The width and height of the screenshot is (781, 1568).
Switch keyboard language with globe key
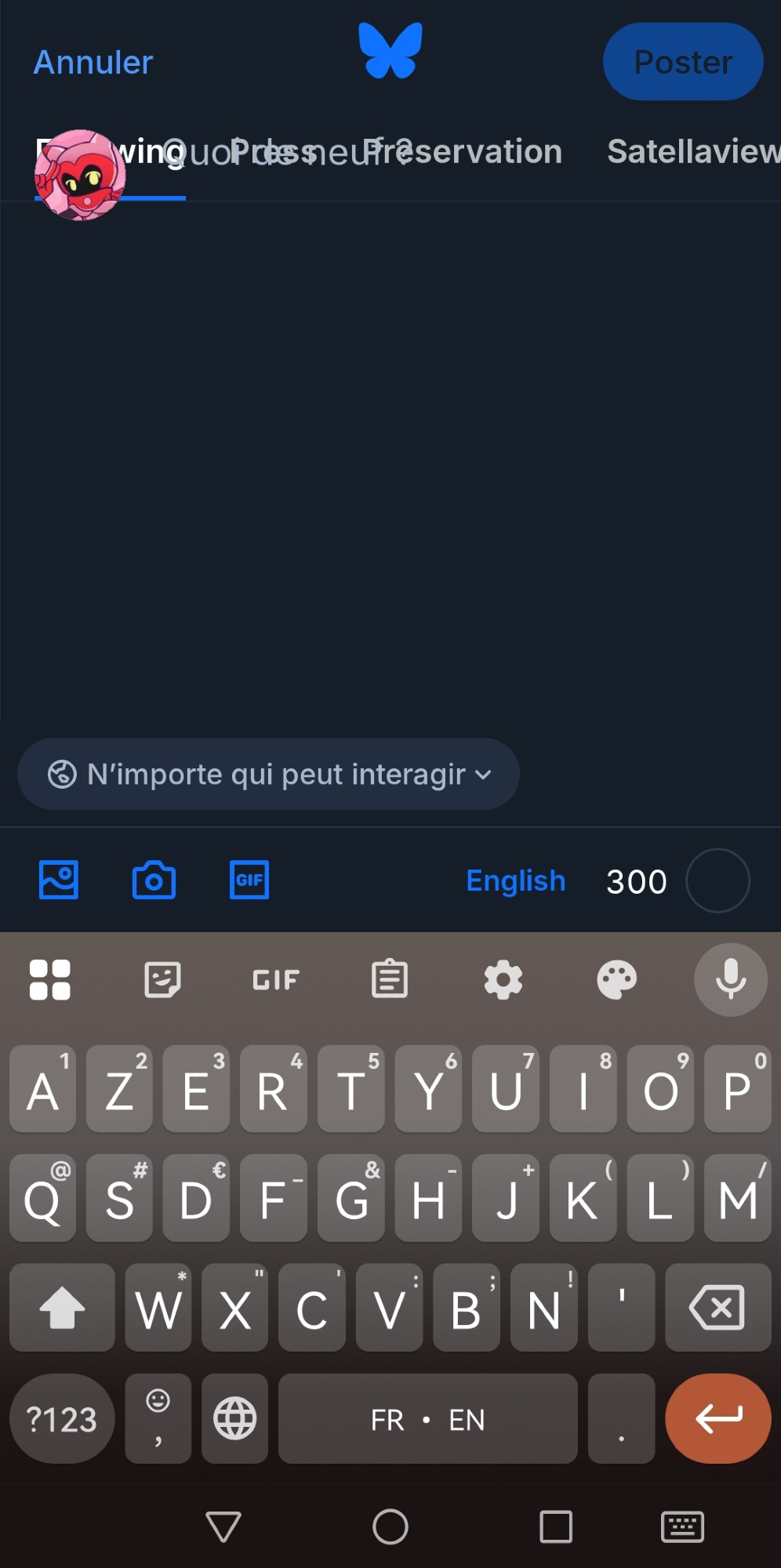click(235, 1418)
